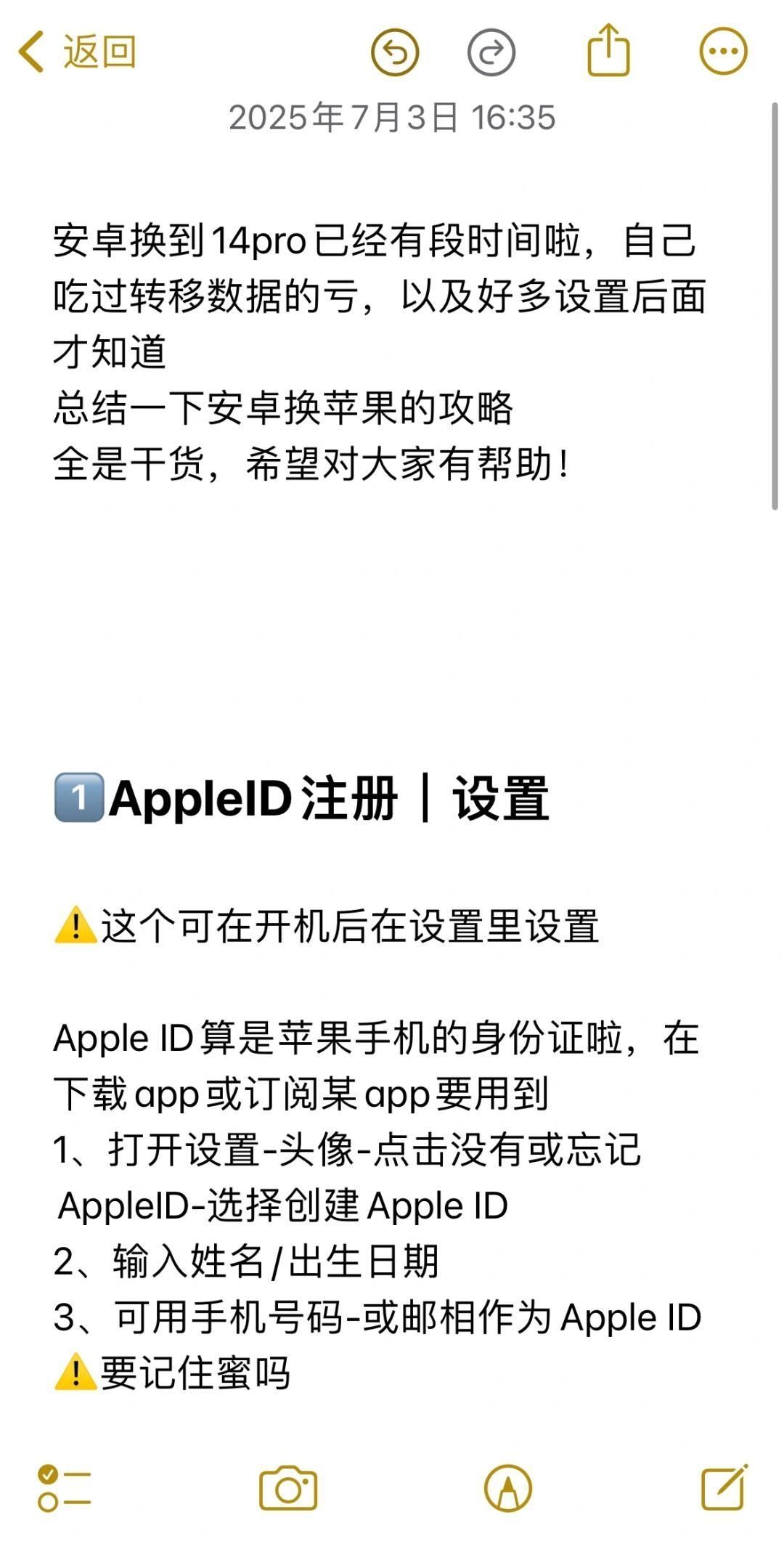Open the more options menu
784x1565 pixels.
click(x=723, y=52)
